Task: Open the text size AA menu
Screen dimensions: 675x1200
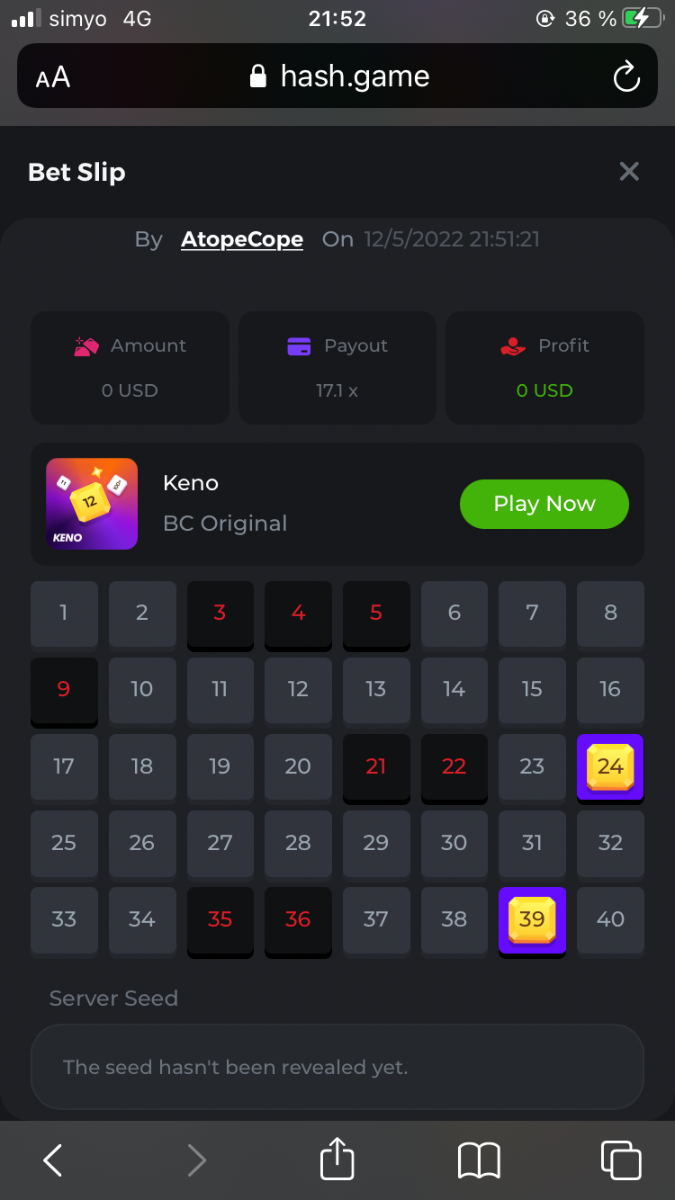Action: coord(53,77)
